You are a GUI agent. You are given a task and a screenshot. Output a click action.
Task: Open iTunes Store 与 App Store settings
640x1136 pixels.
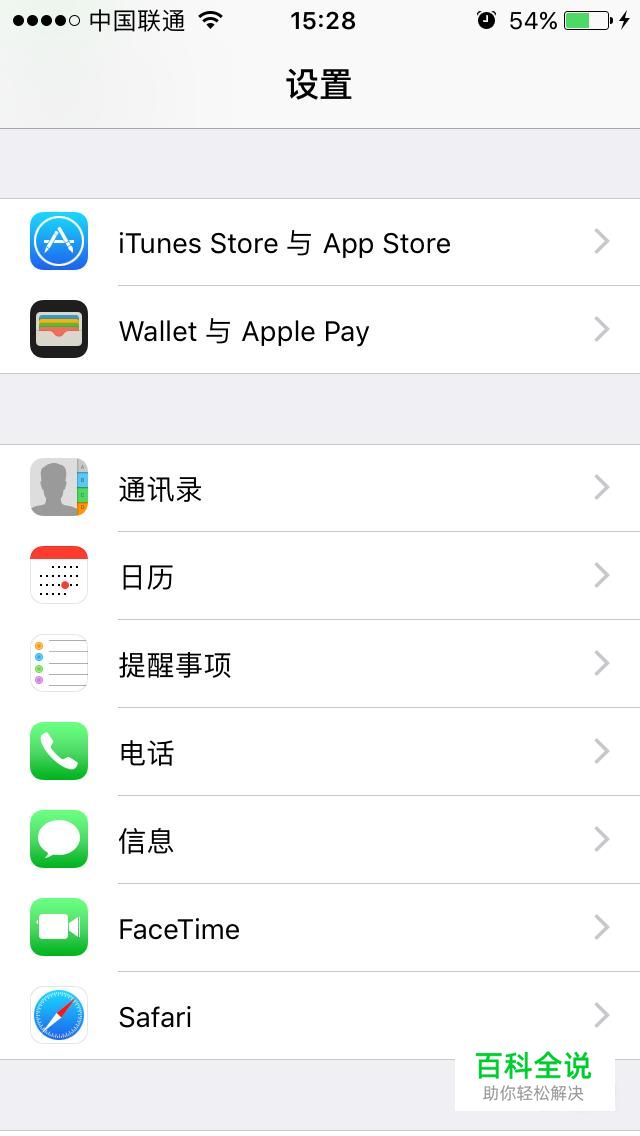click(x=284, y=243)
